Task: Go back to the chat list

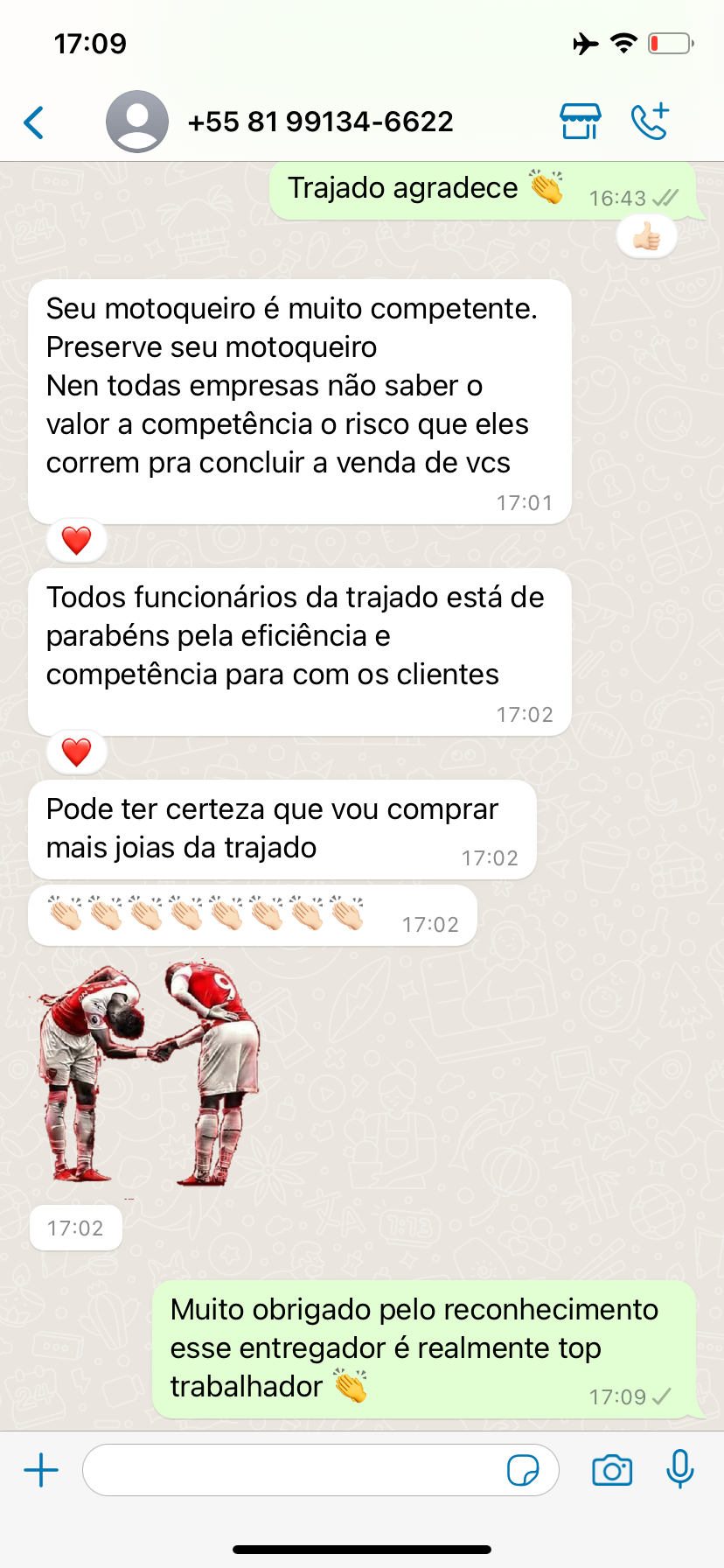Action: (34, 122)
